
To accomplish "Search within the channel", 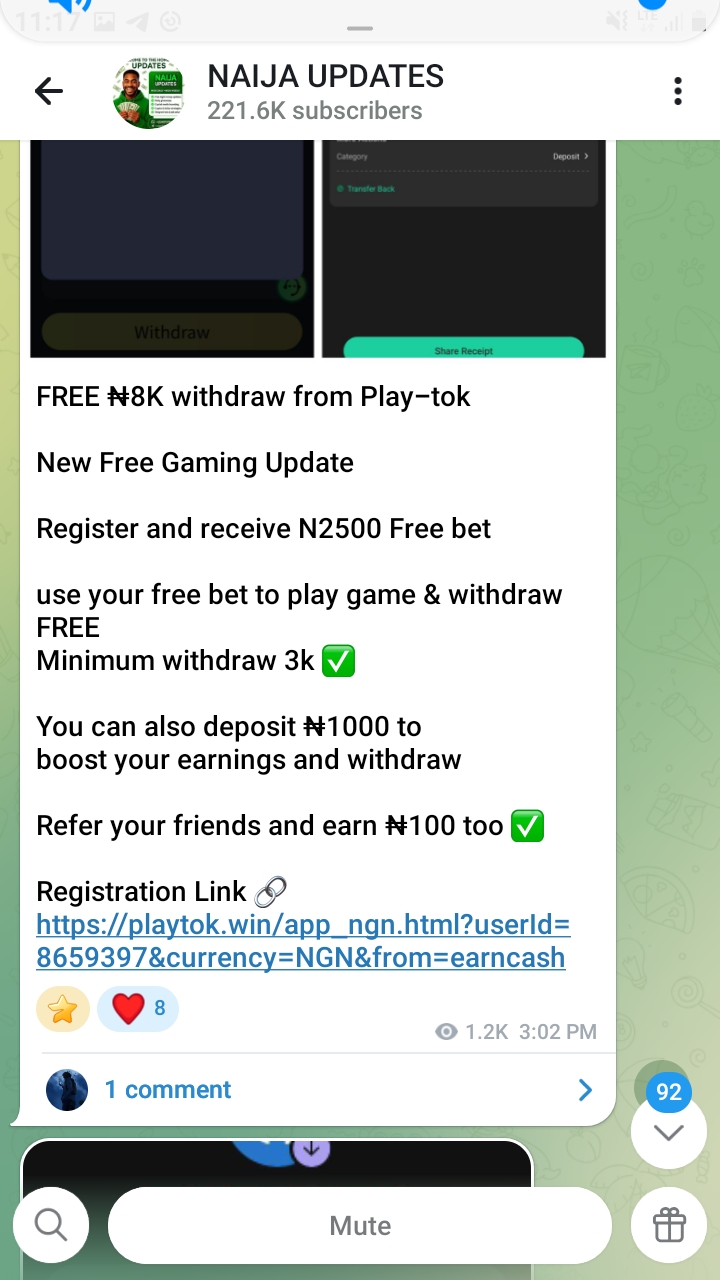I will [x=51, y=1225].
